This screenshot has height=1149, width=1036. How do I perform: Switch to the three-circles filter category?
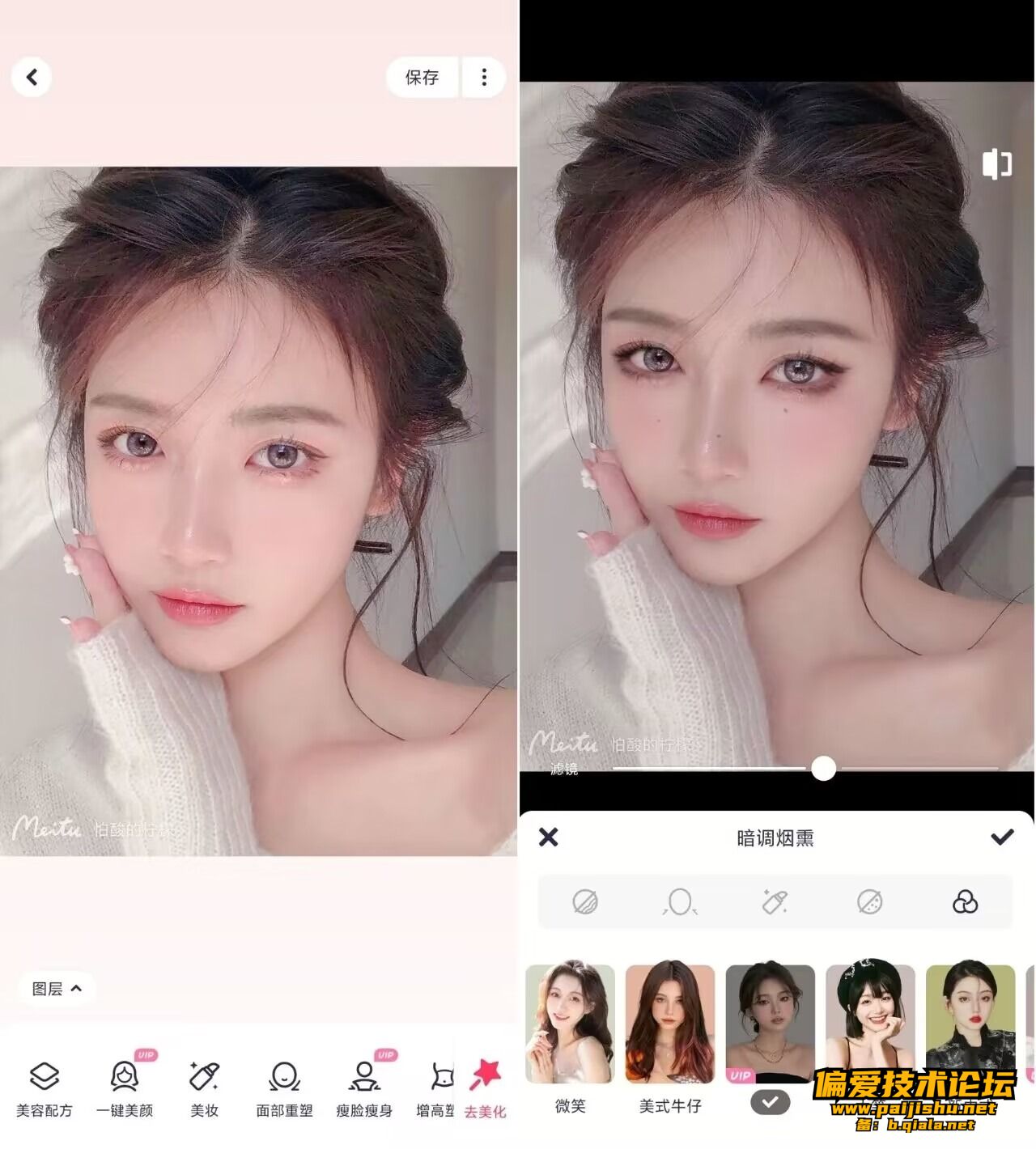(965, 902)
